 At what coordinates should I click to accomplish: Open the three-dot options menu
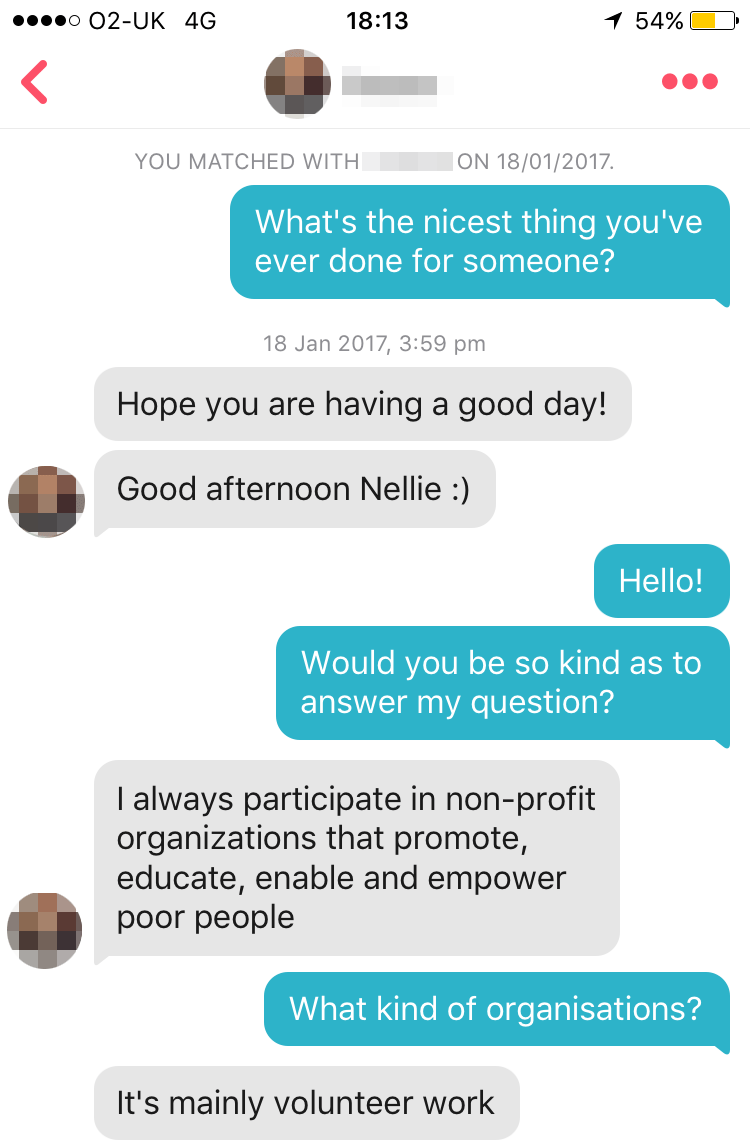pos(689,82)
